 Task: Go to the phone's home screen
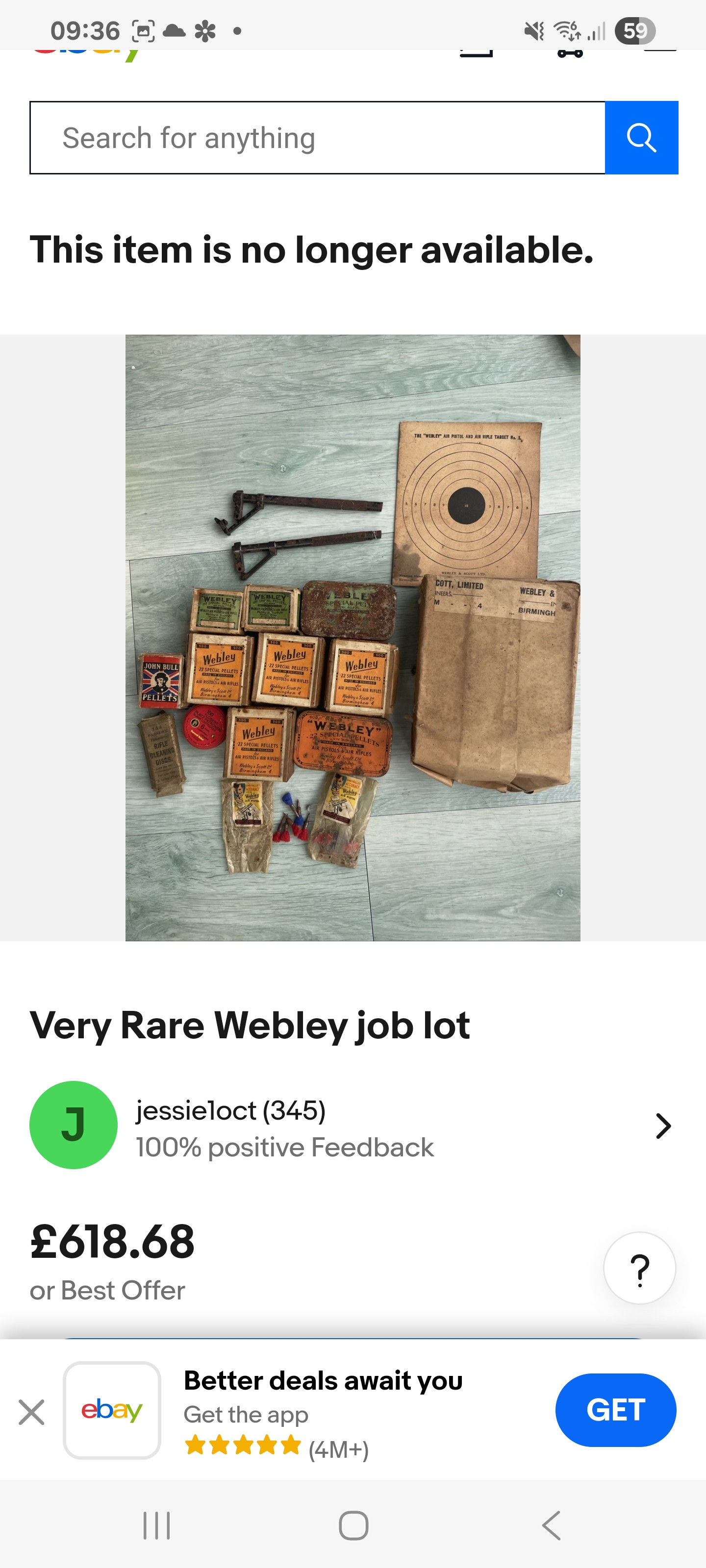click(x=353, y=1525)
